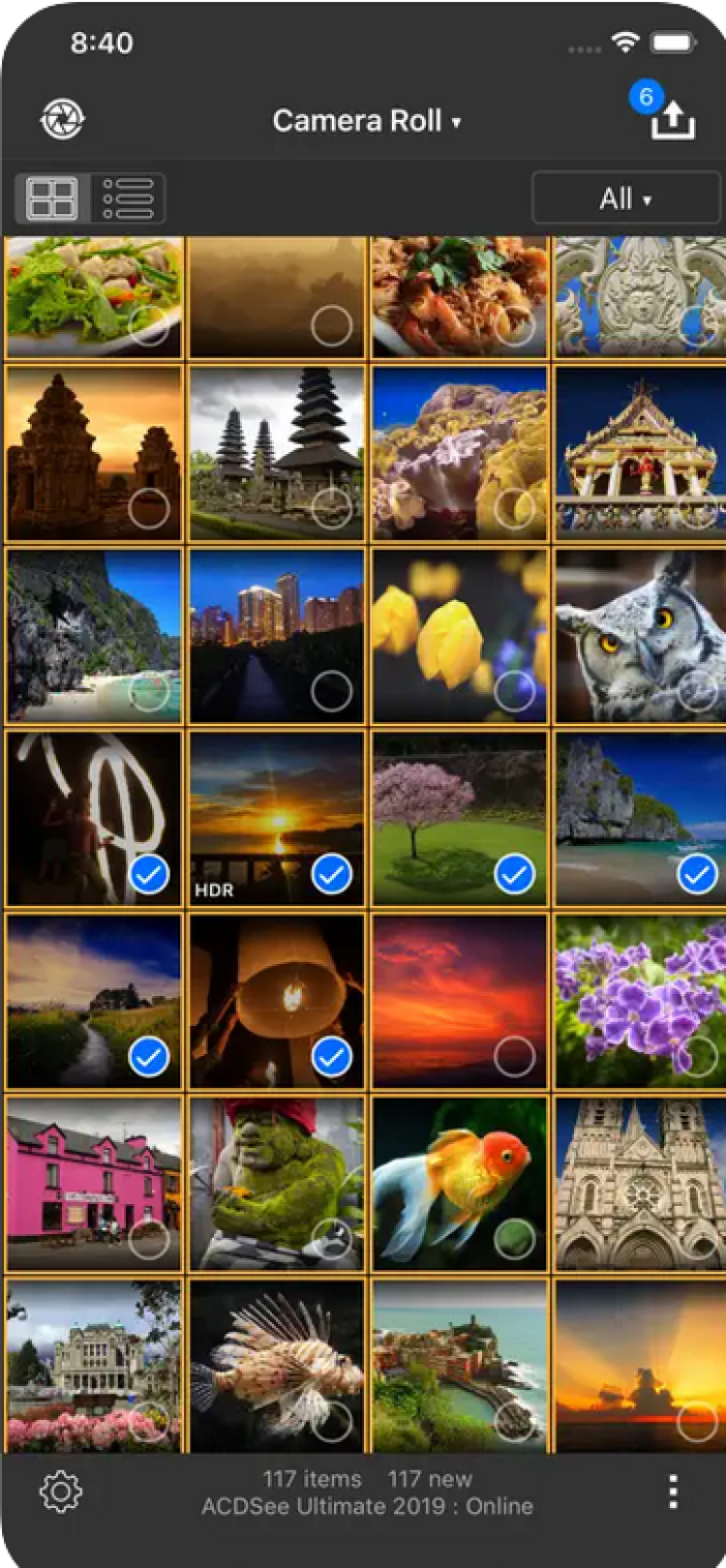
Task: Select the red sunset sky photo
Action: [514, 1057]
